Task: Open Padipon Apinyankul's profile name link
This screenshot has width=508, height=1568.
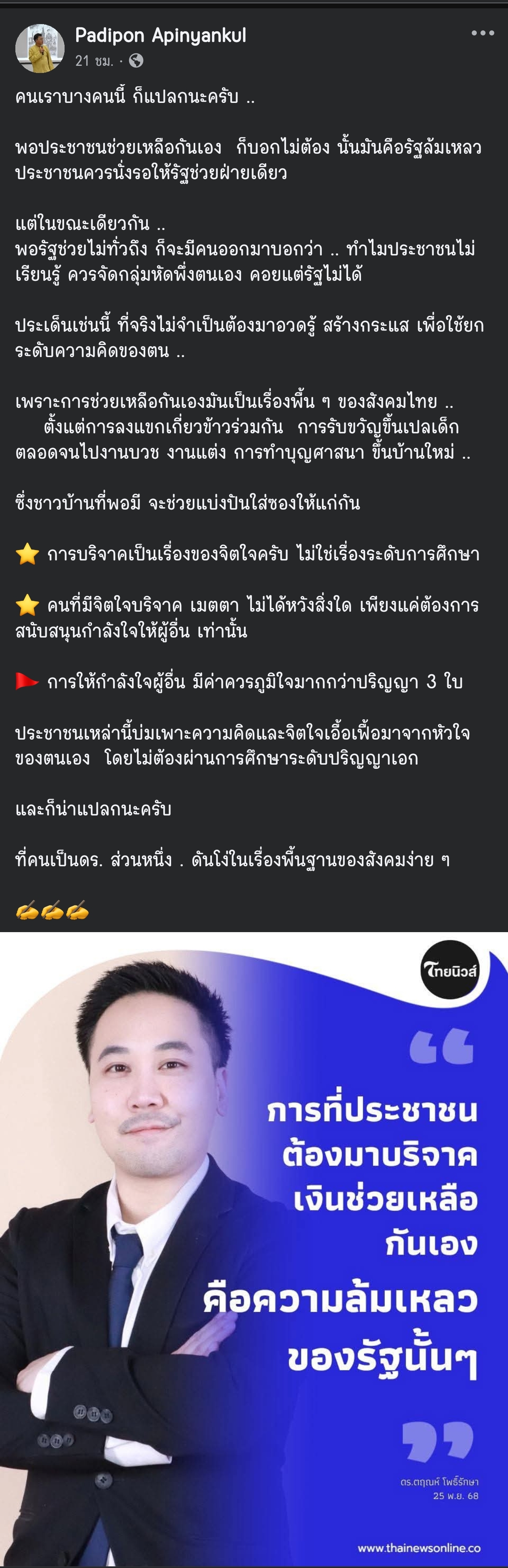Action: coord(161,36)
